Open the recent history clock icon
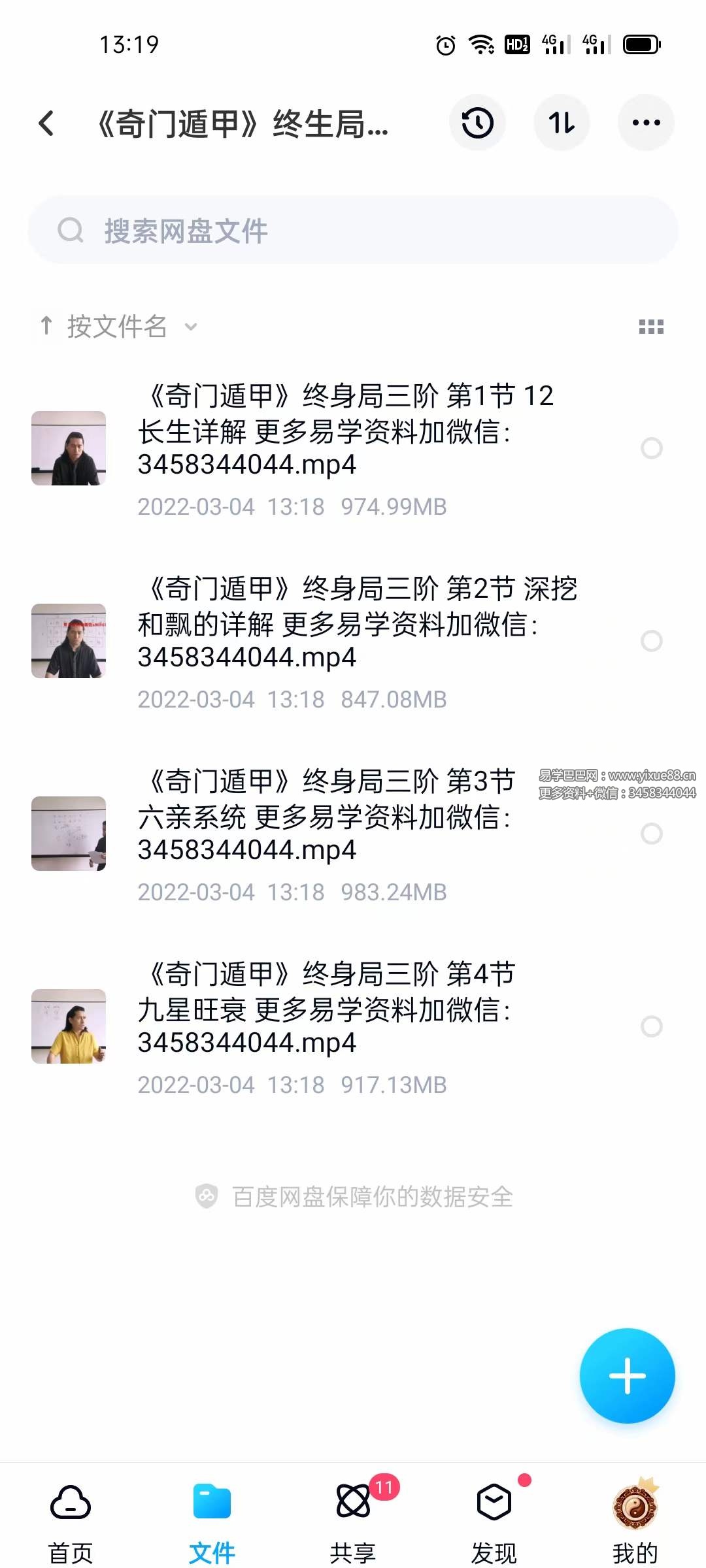Image resolution: width=706 pixels, height=1568 pixels. (477, 122)
